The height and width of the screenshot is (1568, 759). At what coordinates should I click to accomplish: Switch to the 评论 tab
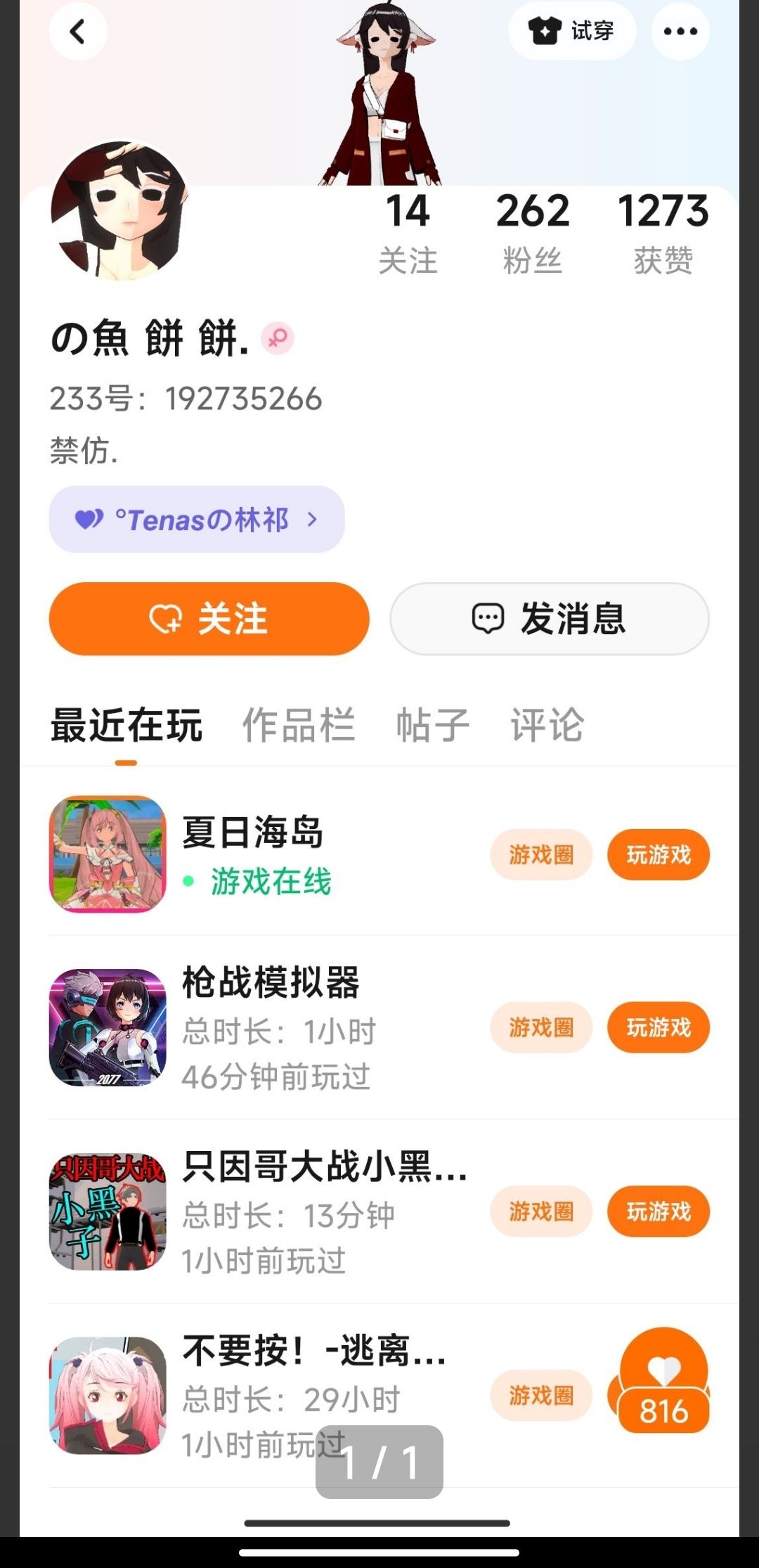(547, 725)
